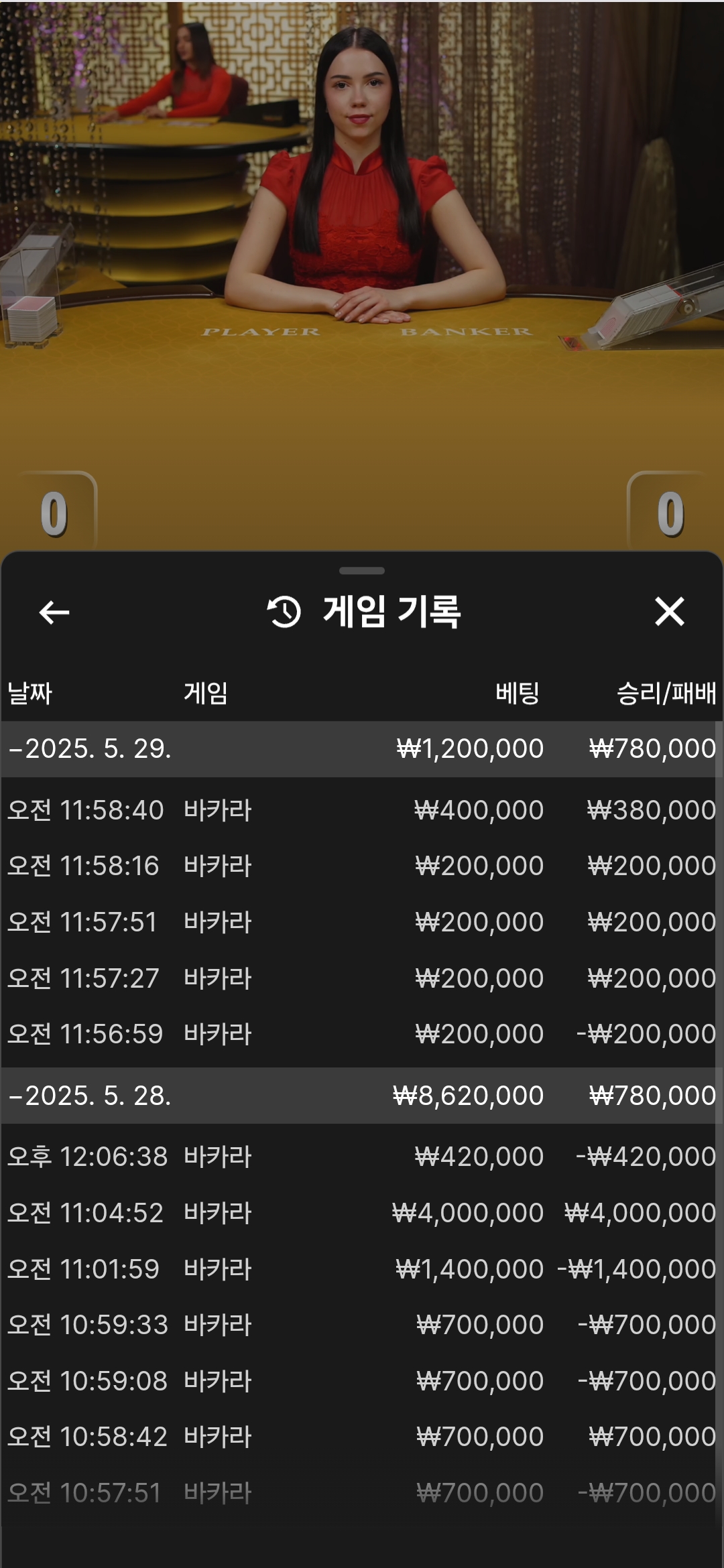Close the 게임 기록 panel
The width and height of the screenshot is (724, 1568).
pyautogui.click(x=669, y=612)
